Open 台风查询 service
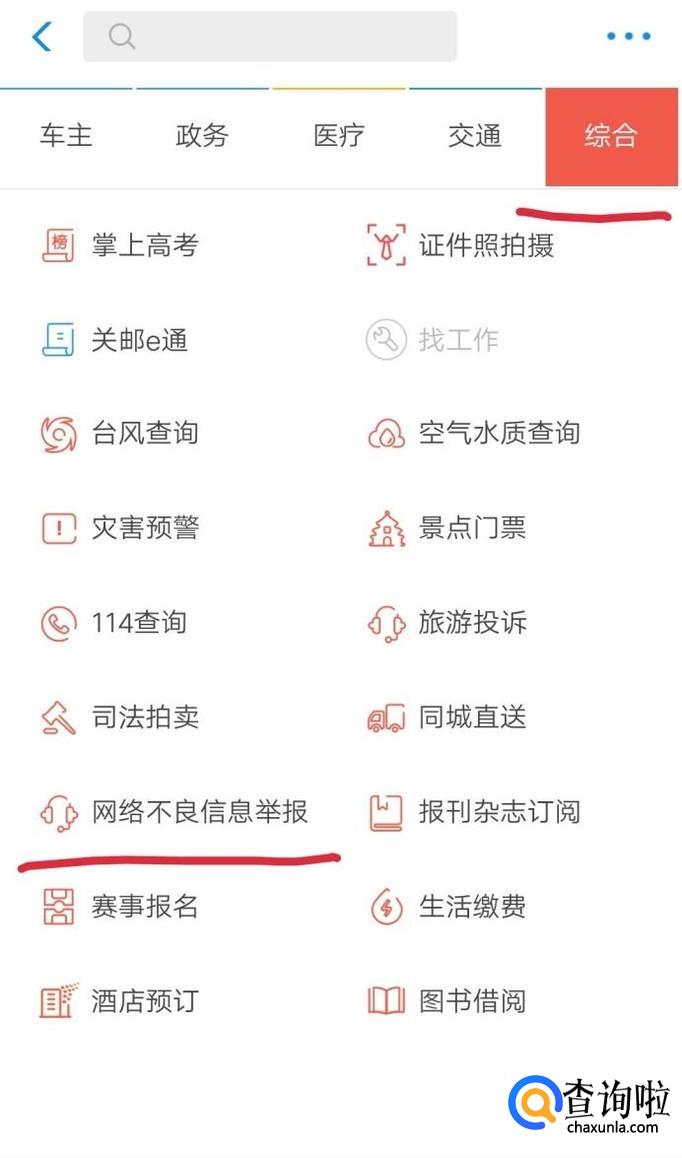 click(144, 434)
